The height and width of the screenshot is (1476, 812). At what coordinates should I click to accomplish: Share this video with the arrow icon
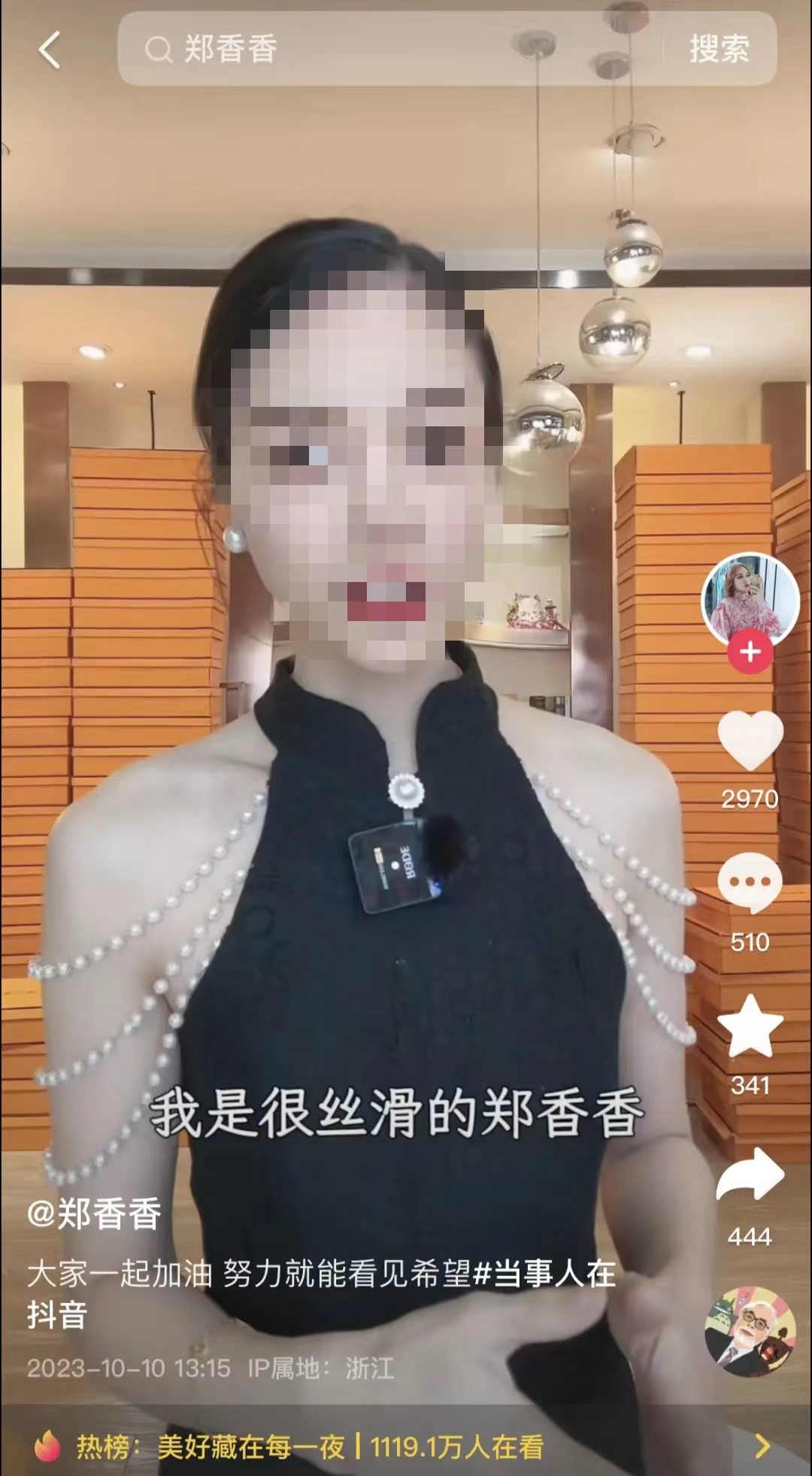coord(750,1175)
